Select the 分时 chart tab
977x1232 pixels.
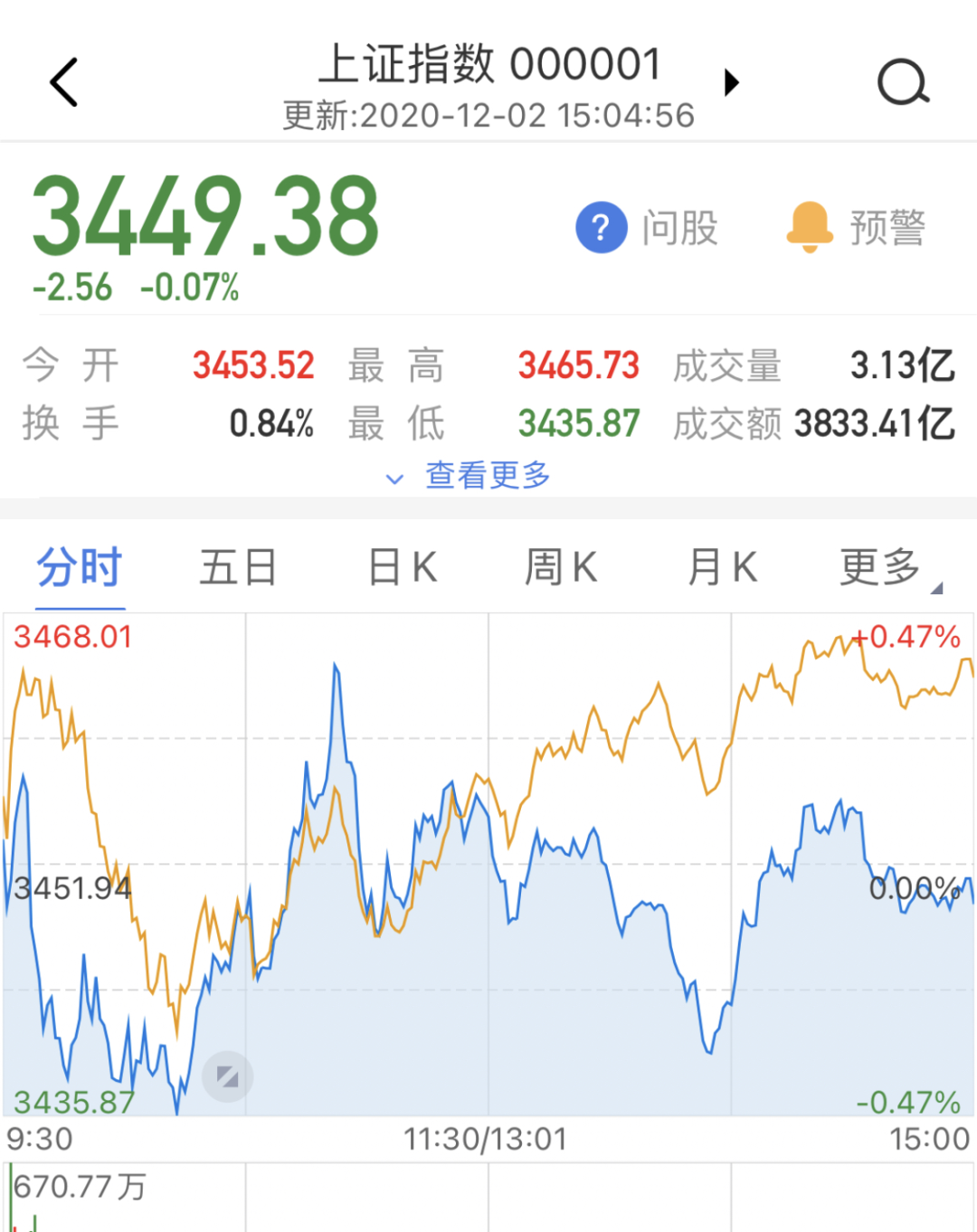click(80, 568)
